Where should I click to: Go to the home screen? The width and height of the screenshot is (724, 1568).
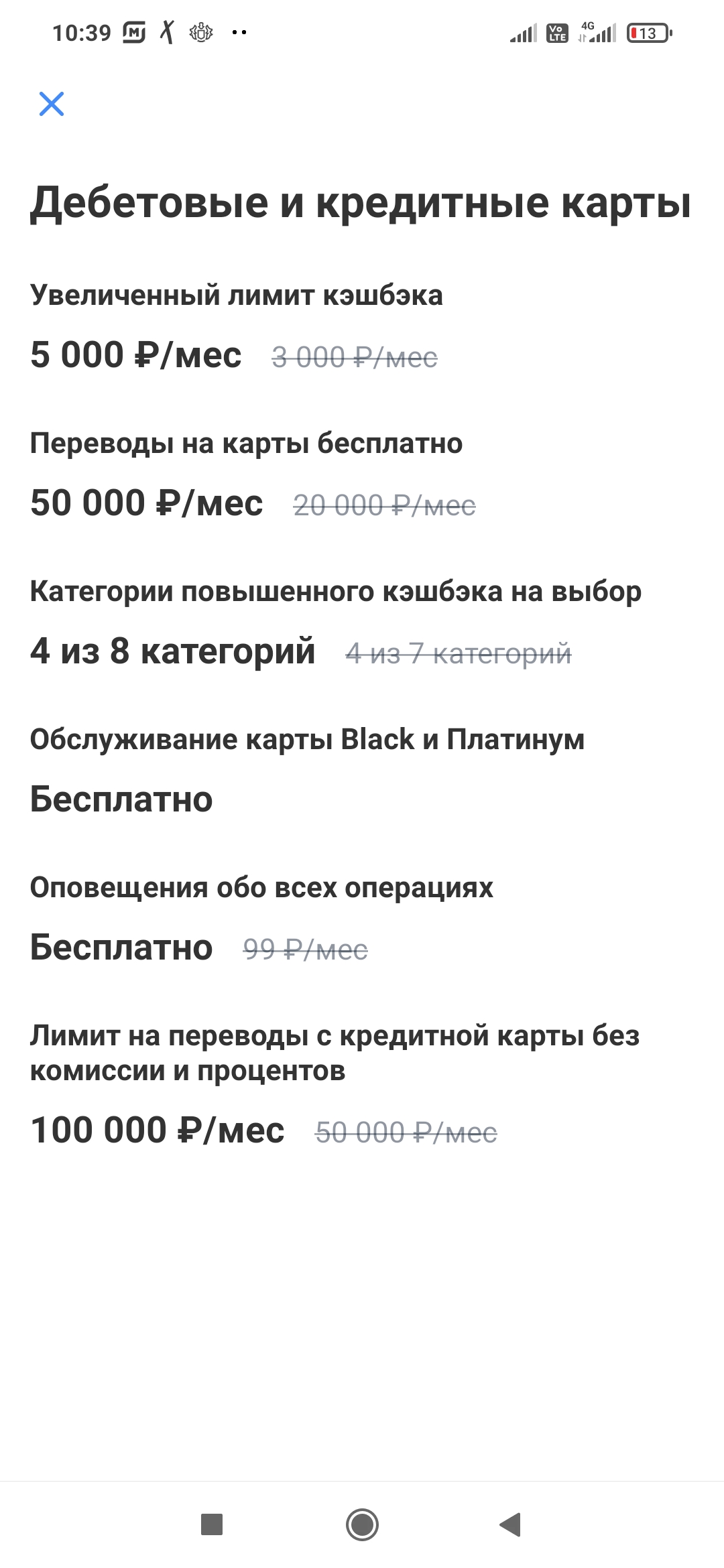[x=362, y=1524]
